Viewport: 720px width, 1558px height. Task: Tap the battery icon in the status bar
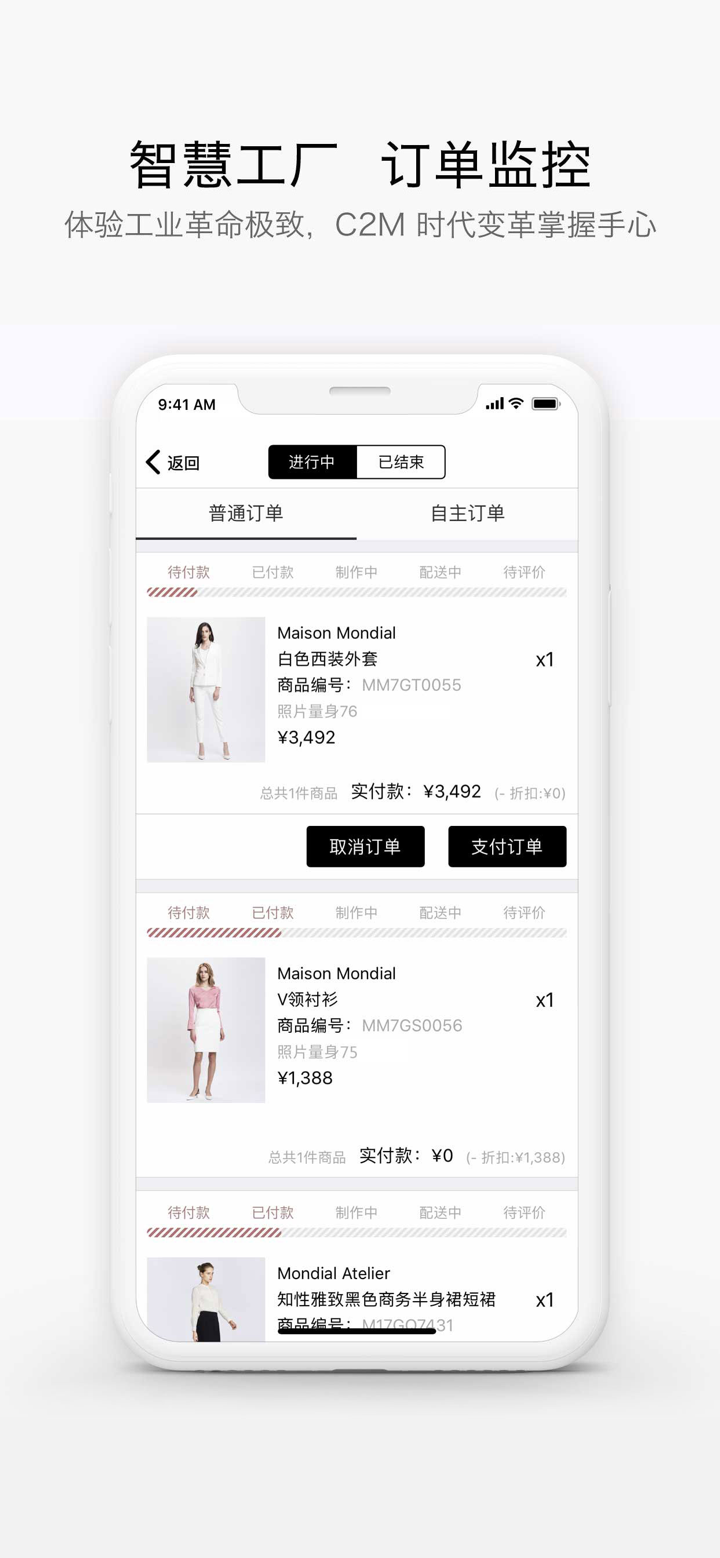(x=545, y=405)
